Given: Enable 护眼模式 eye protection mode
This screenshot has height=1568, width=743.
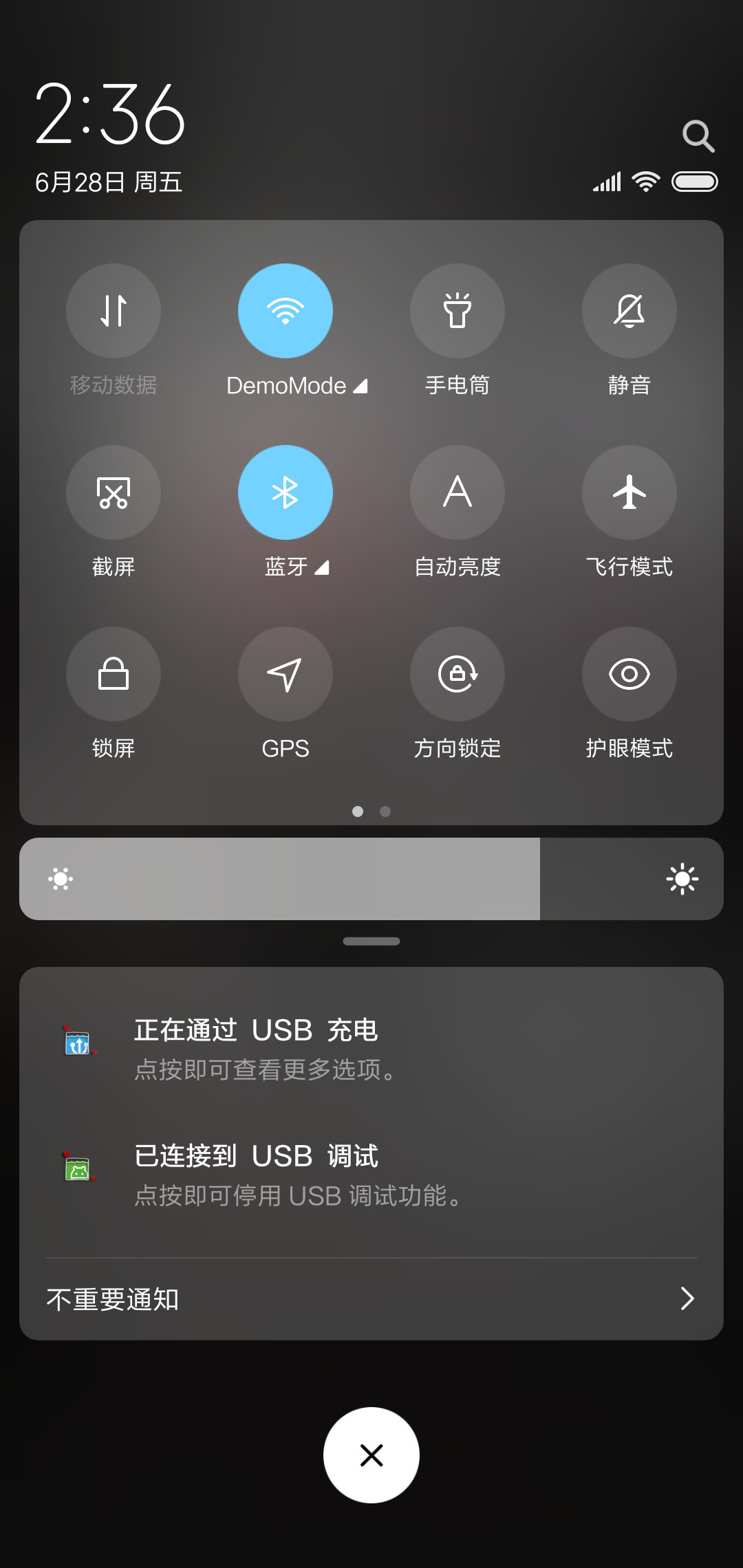Looking at the screenshot, I should point(629,674).
